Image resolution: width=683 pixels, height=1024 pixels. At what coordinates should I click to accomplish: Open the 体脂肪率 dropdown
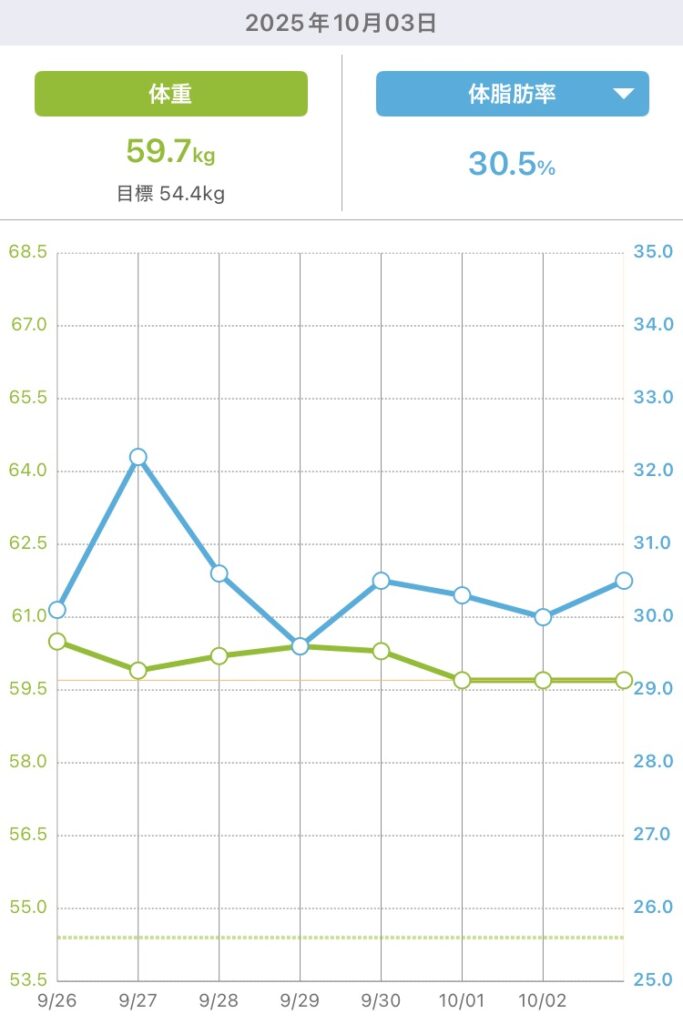point(512,94)
